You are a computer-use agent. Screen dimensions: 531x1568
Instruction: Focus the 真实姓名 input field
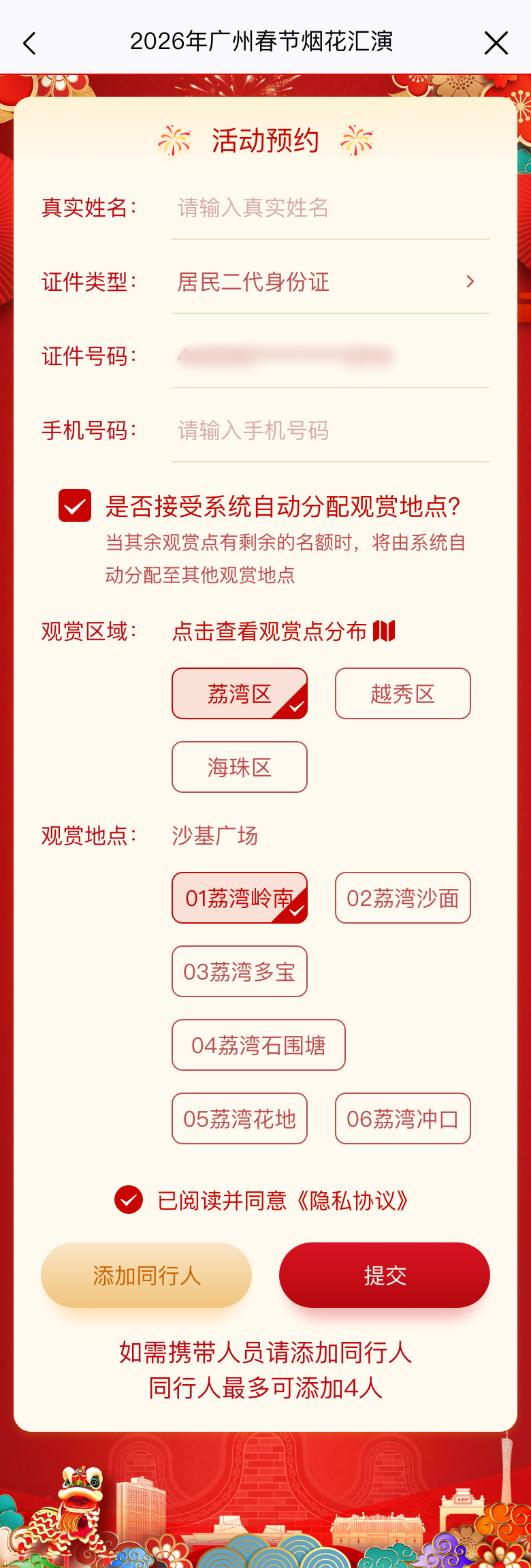click(x=330, y=208)
